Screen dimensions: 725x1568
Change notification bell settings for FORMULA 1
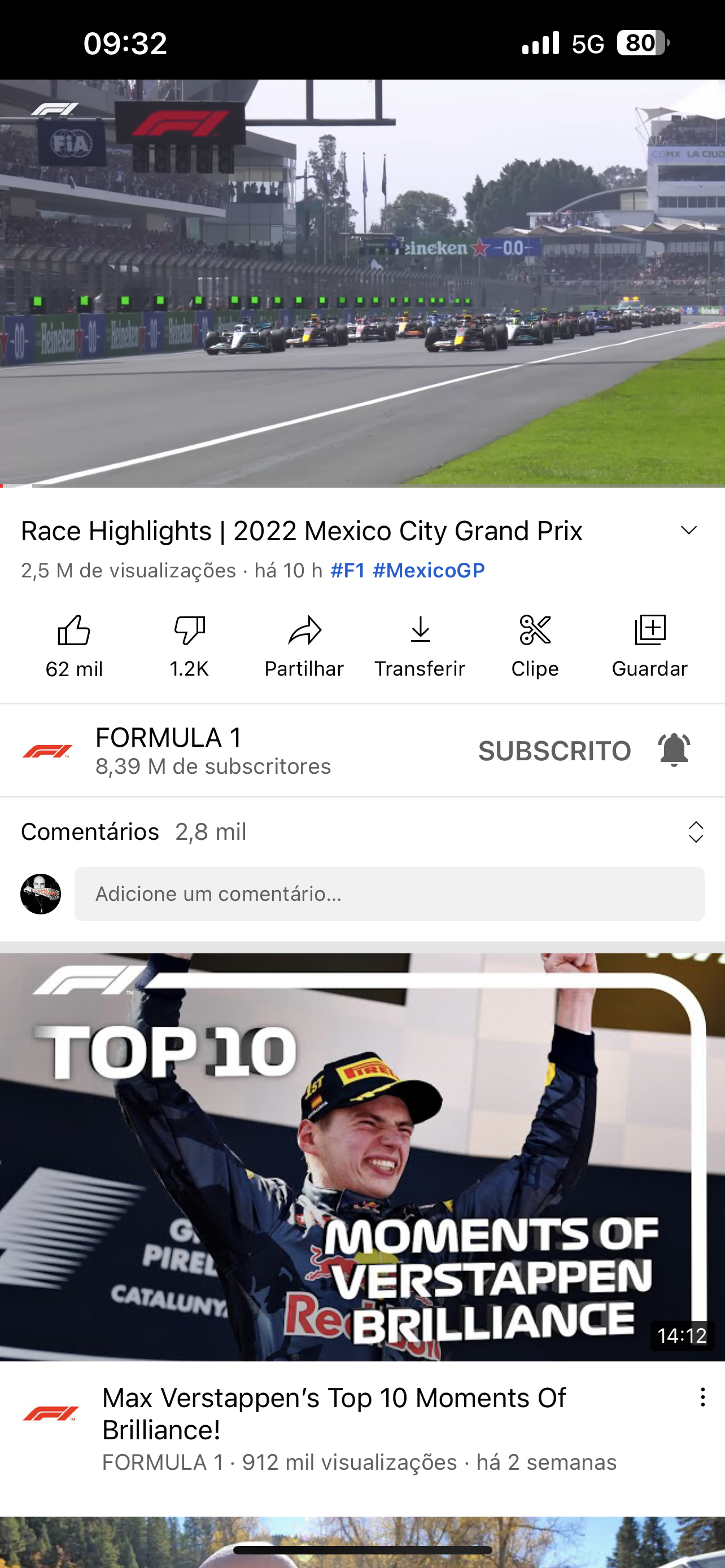[674, 751]
